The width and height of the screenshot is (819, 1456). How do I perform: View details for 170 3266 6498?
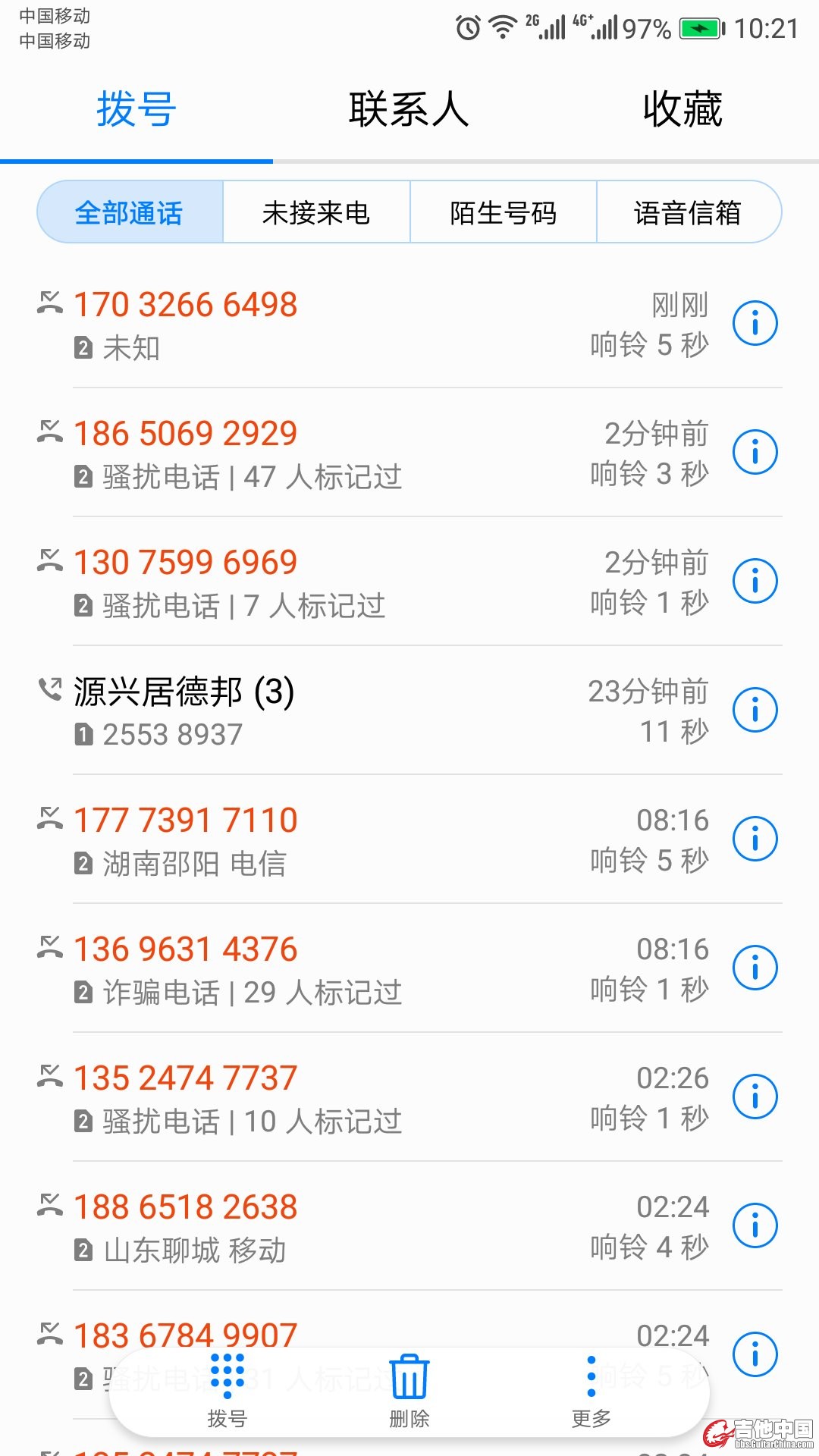click(x=755, y=324)
